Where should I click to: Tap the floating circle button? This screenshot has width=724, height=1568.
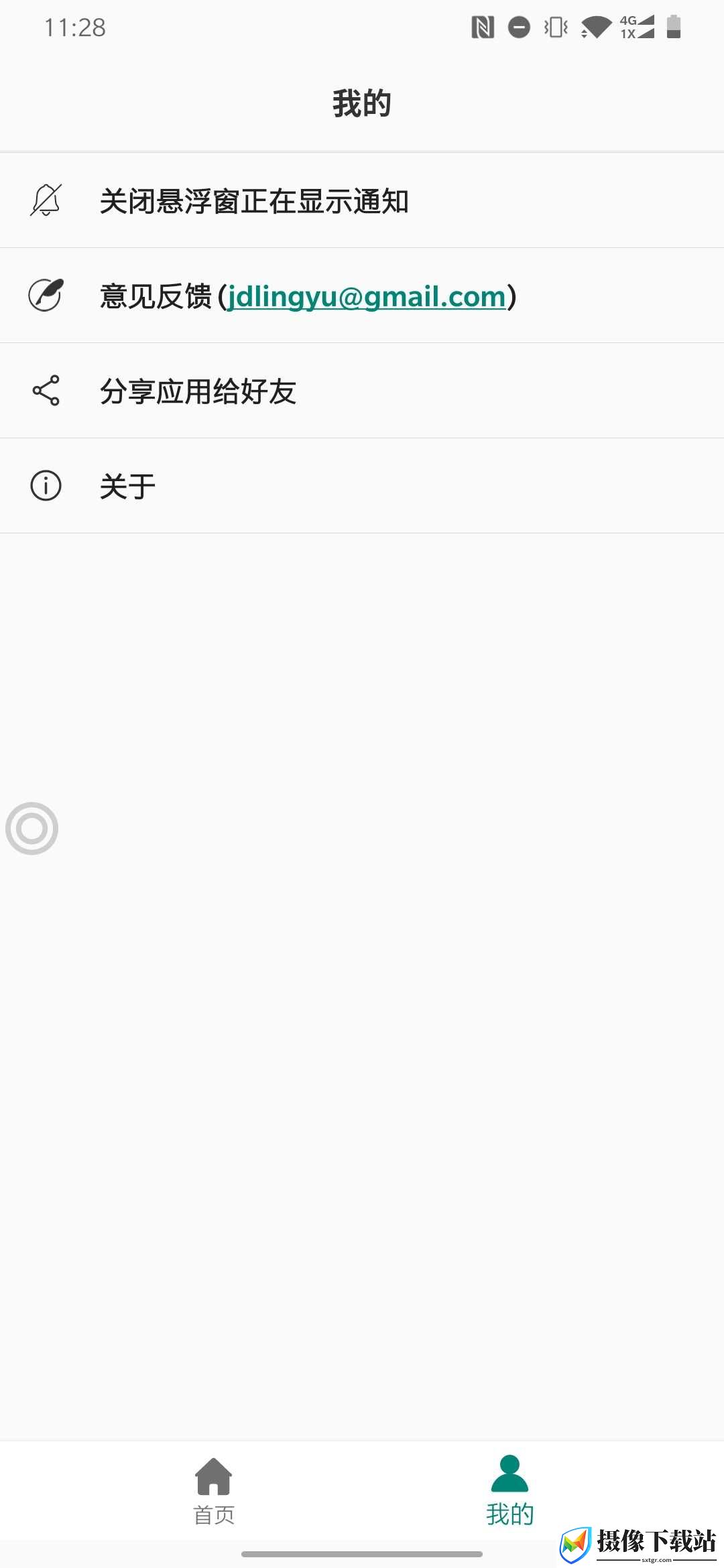click(32, 828)
